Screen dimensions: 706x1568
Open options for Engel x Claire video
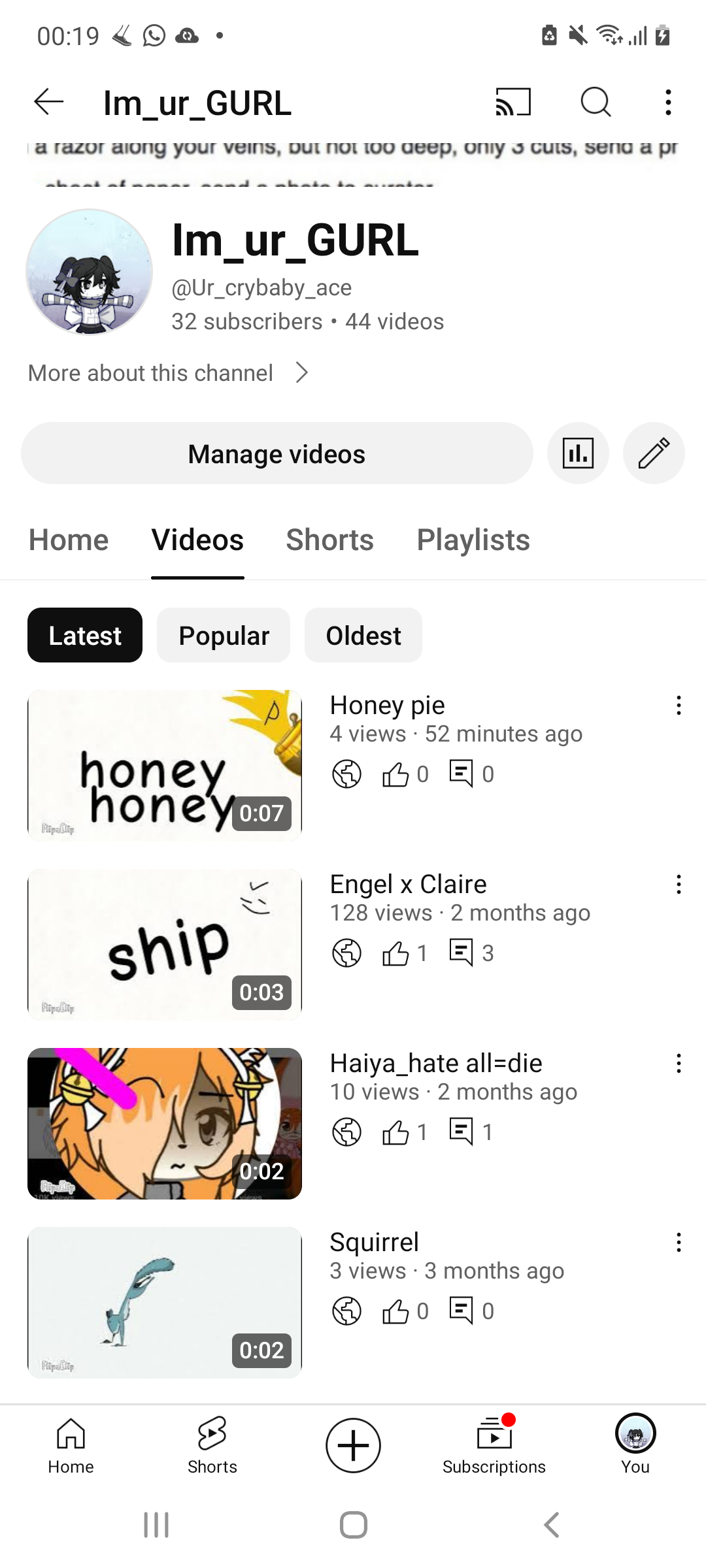pyautogui.click(x=679, y=885)
